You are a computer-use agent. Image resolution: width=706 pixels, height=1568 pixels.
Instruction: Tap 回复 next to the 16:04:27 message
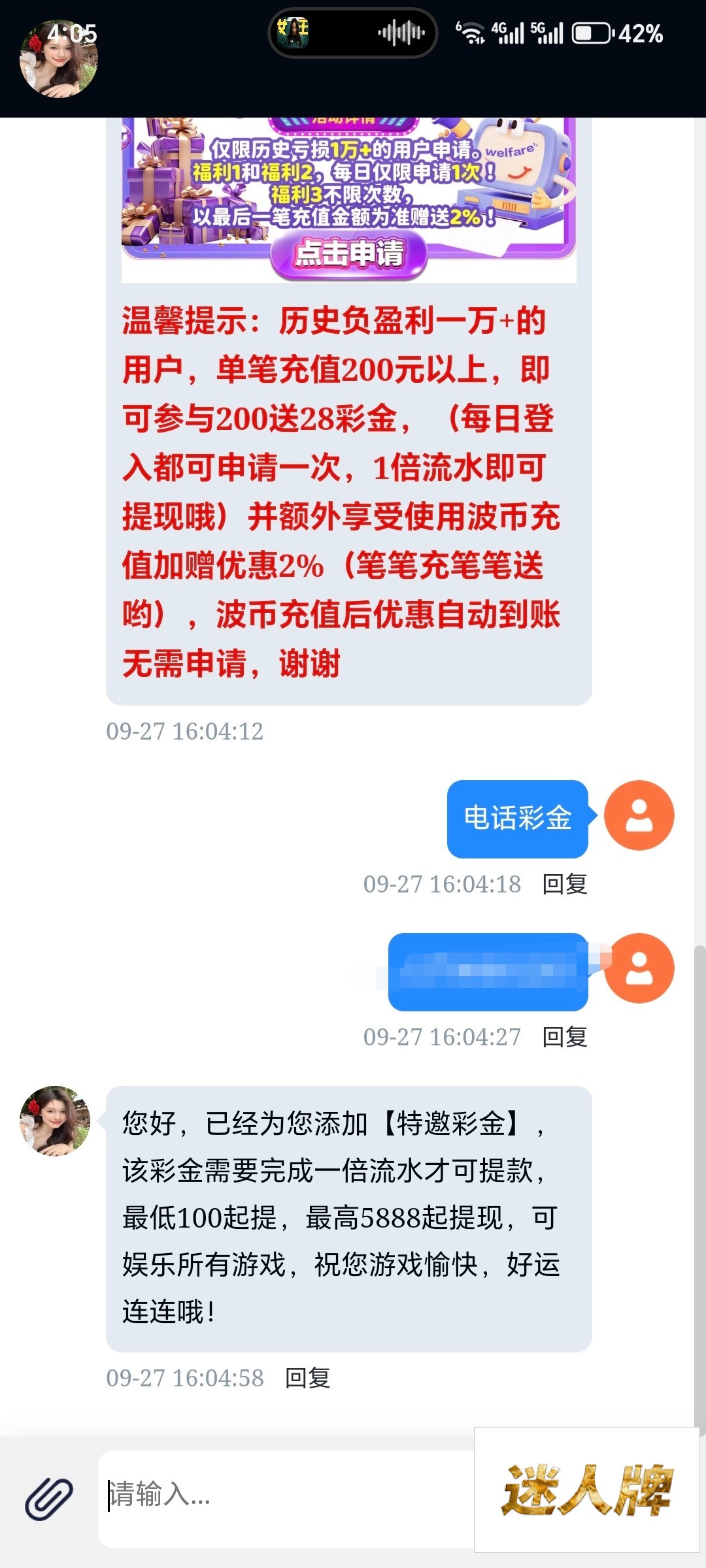(x=565, y=1037)
